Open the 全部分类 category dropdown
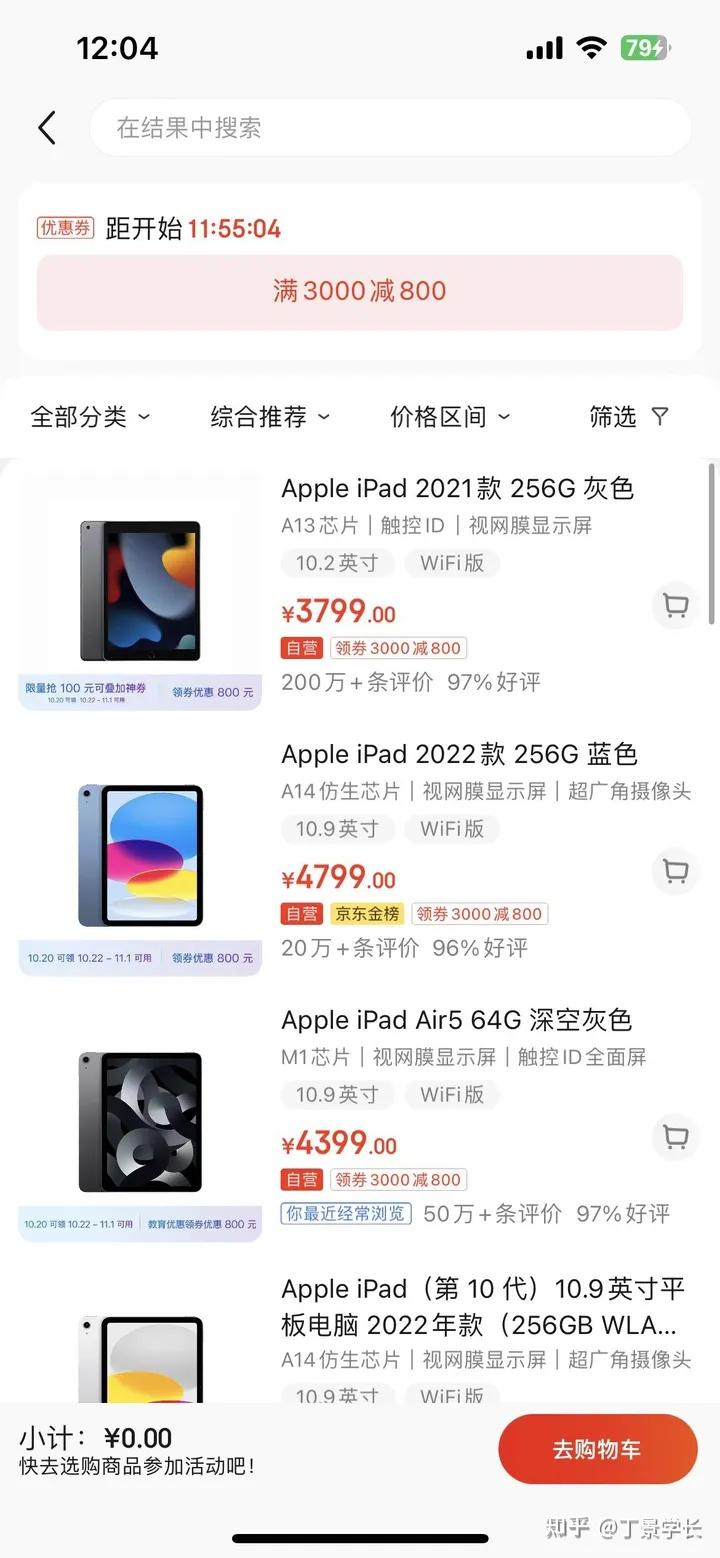This screenshot has height=1558, width=720. click(92, 417)
